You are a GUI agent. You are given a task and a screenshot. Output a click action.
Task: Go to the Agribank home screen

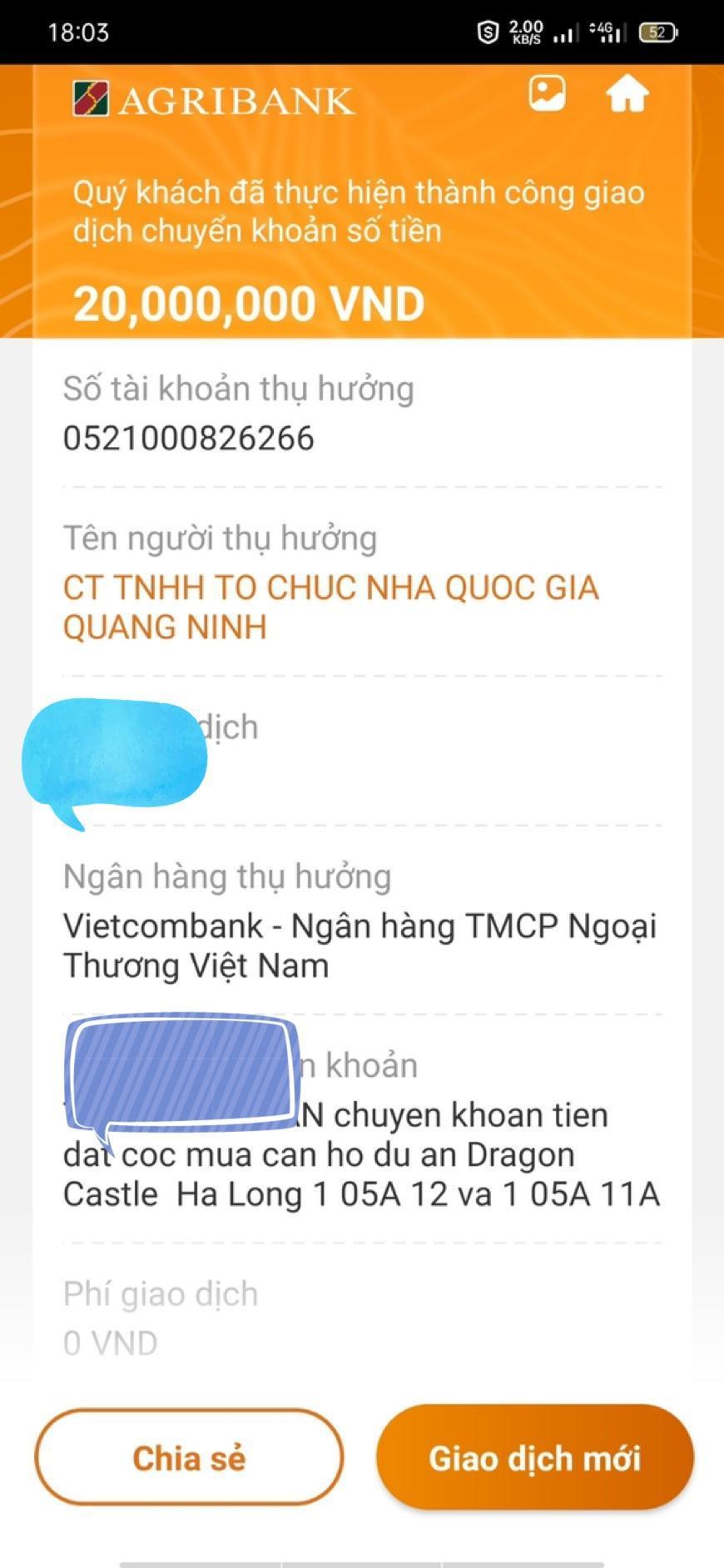click(x=627, y=93)
